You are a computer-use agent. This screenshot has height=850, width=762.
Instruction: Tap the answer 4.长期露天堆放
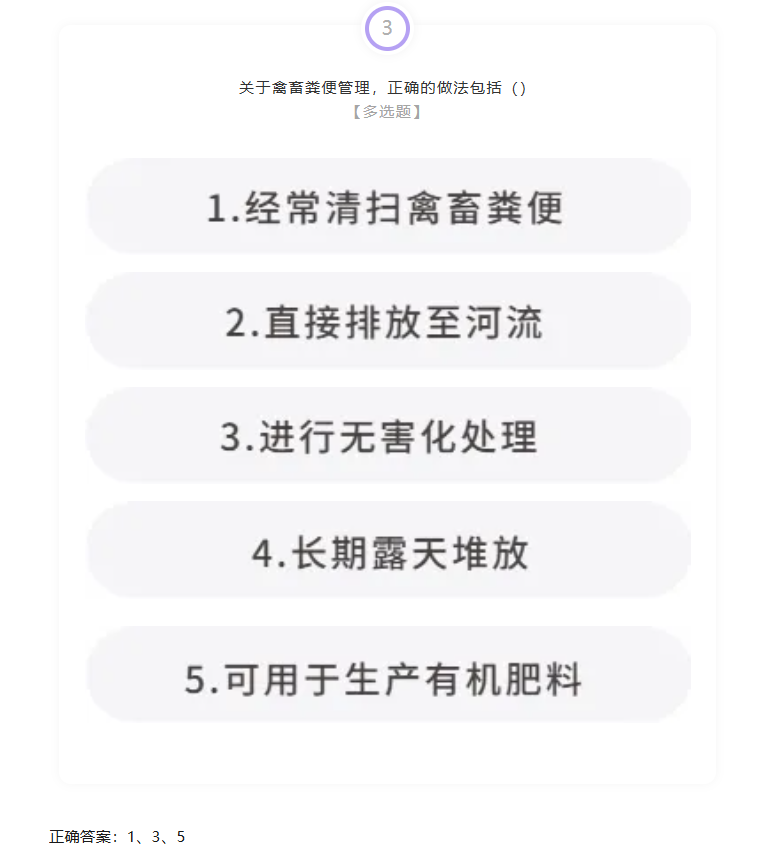(388, 552)
